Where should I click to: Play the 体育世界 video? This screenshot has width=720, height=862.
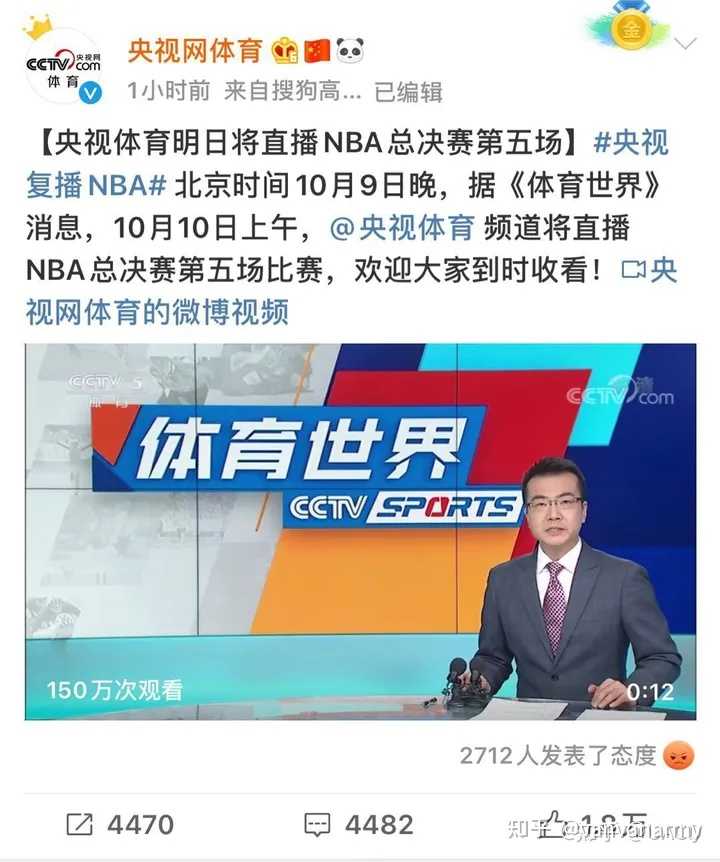click(360, 530)
